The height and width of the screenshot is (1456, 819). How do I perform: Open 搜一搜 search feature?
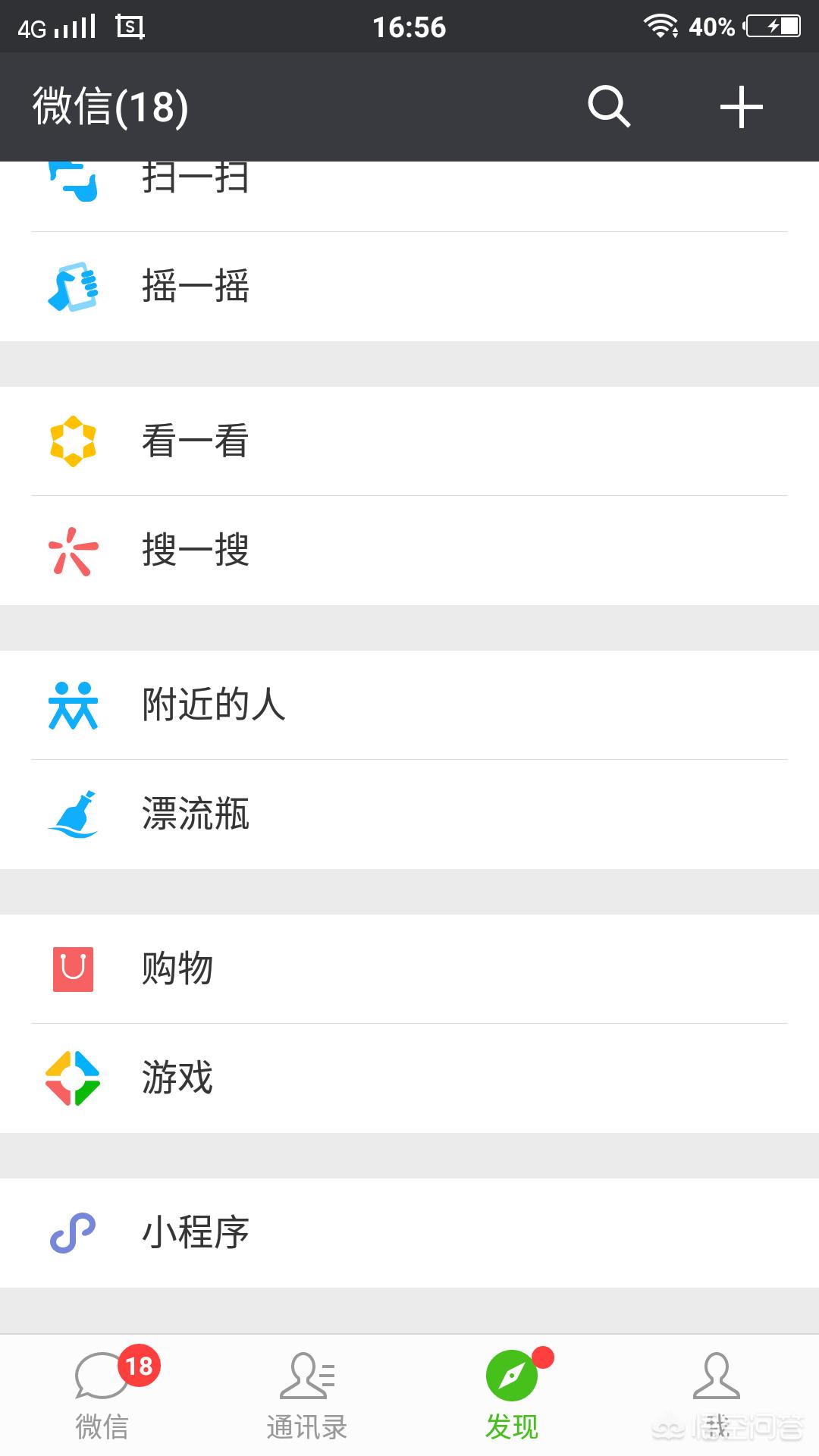[409, 551]
